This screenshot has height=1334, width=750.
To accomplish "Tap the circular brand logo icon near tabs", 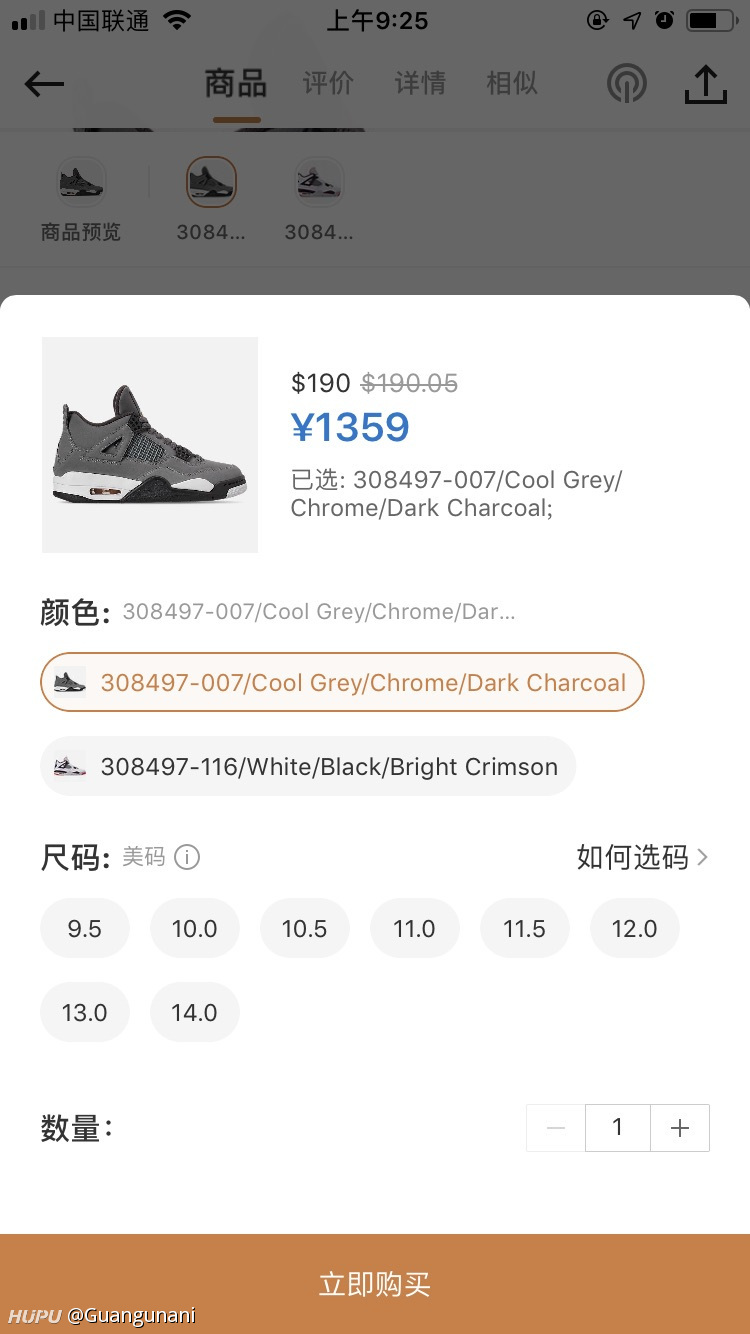I will tap(627, 84).
